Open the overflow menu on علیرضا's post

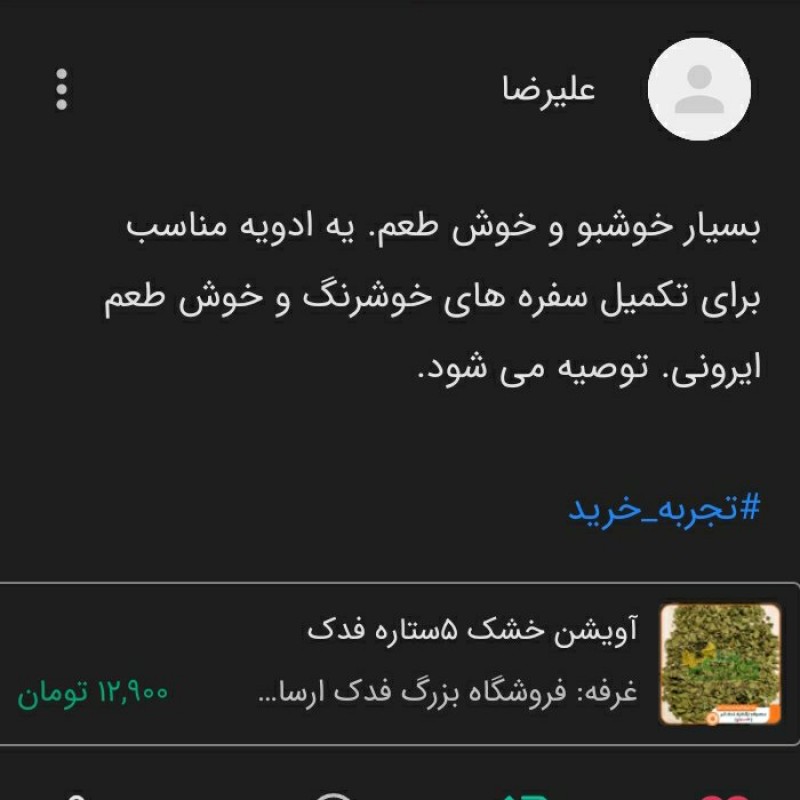coord(62,90)
